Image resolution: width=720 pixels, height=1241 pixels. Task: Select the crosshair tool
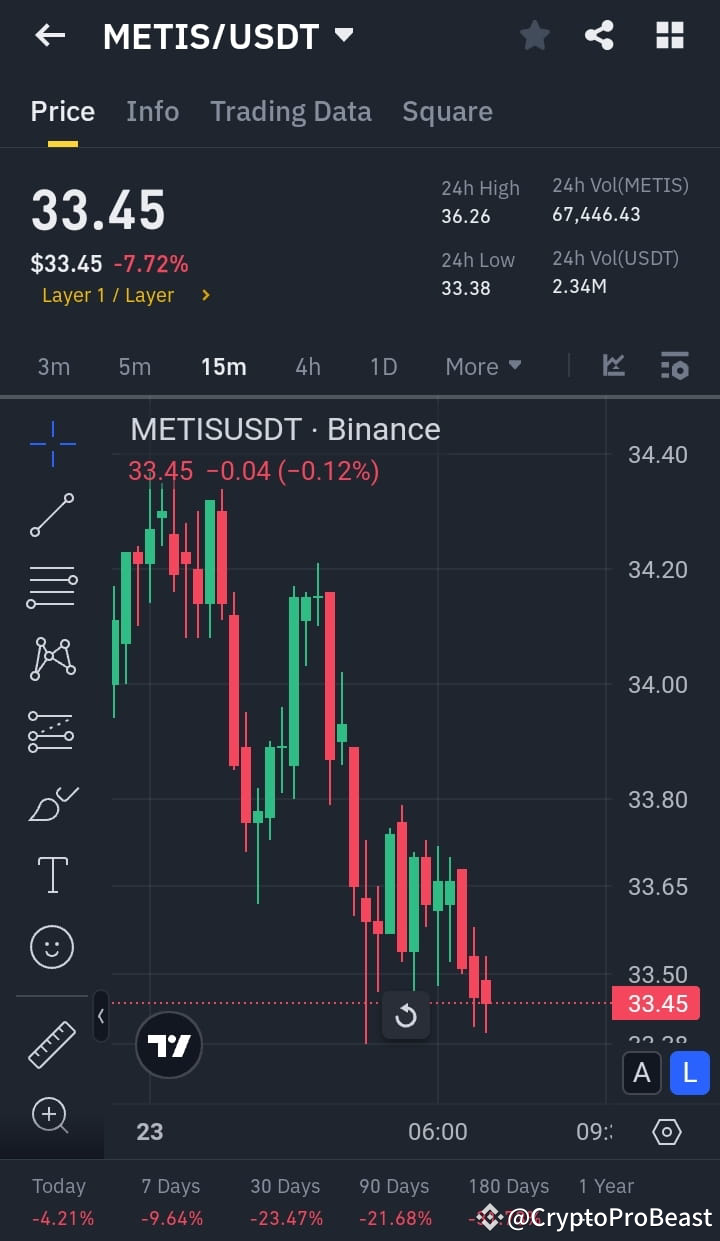(52, 443)
